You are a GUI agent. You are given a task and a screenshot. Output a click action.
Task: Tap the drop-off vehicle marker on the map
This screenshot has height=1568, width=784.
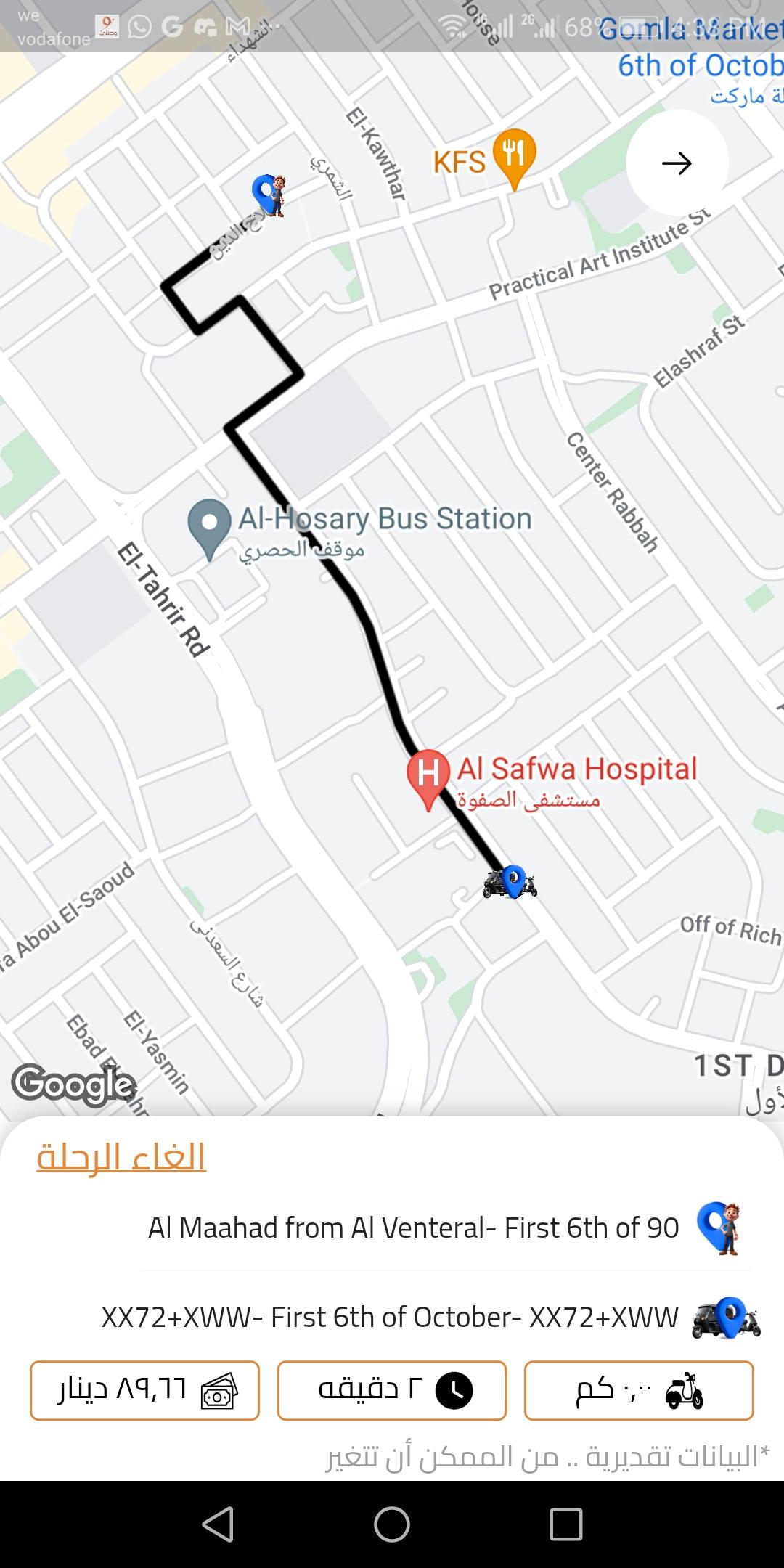click(x=511, y=883)
